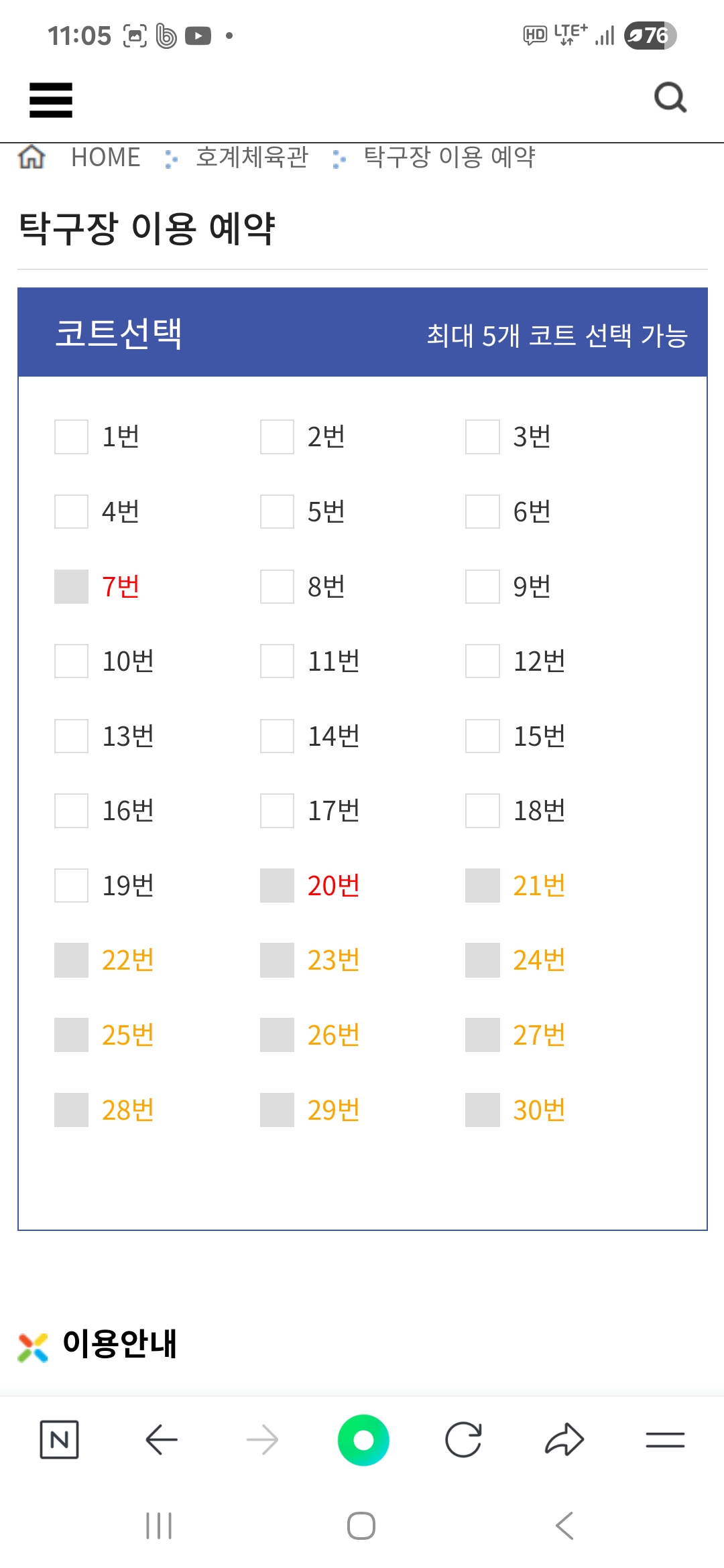The image size is (724, 1568).
Task: Select the 16번 court box
Action: point(72,811)
